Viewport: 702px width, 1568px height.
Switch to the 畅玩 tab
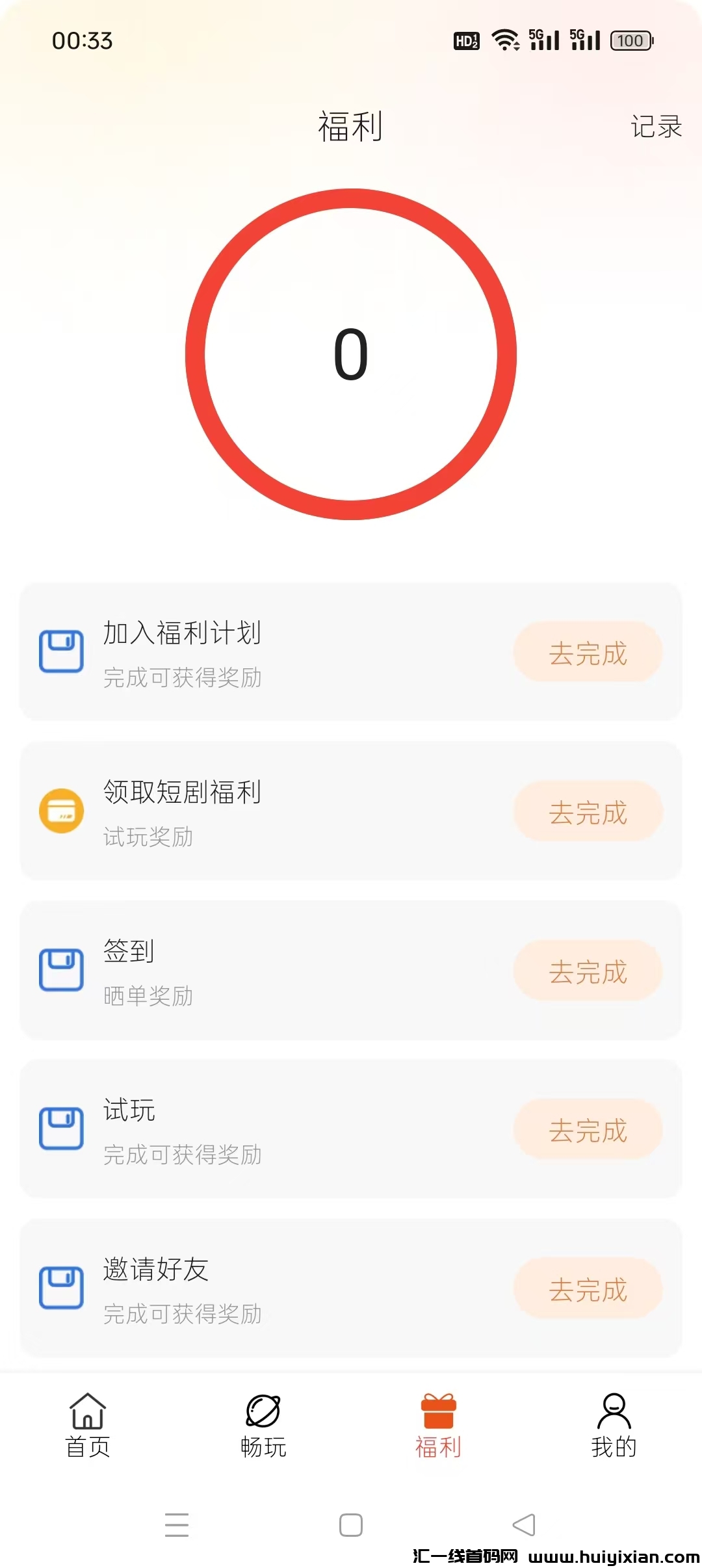point(263,1425)
